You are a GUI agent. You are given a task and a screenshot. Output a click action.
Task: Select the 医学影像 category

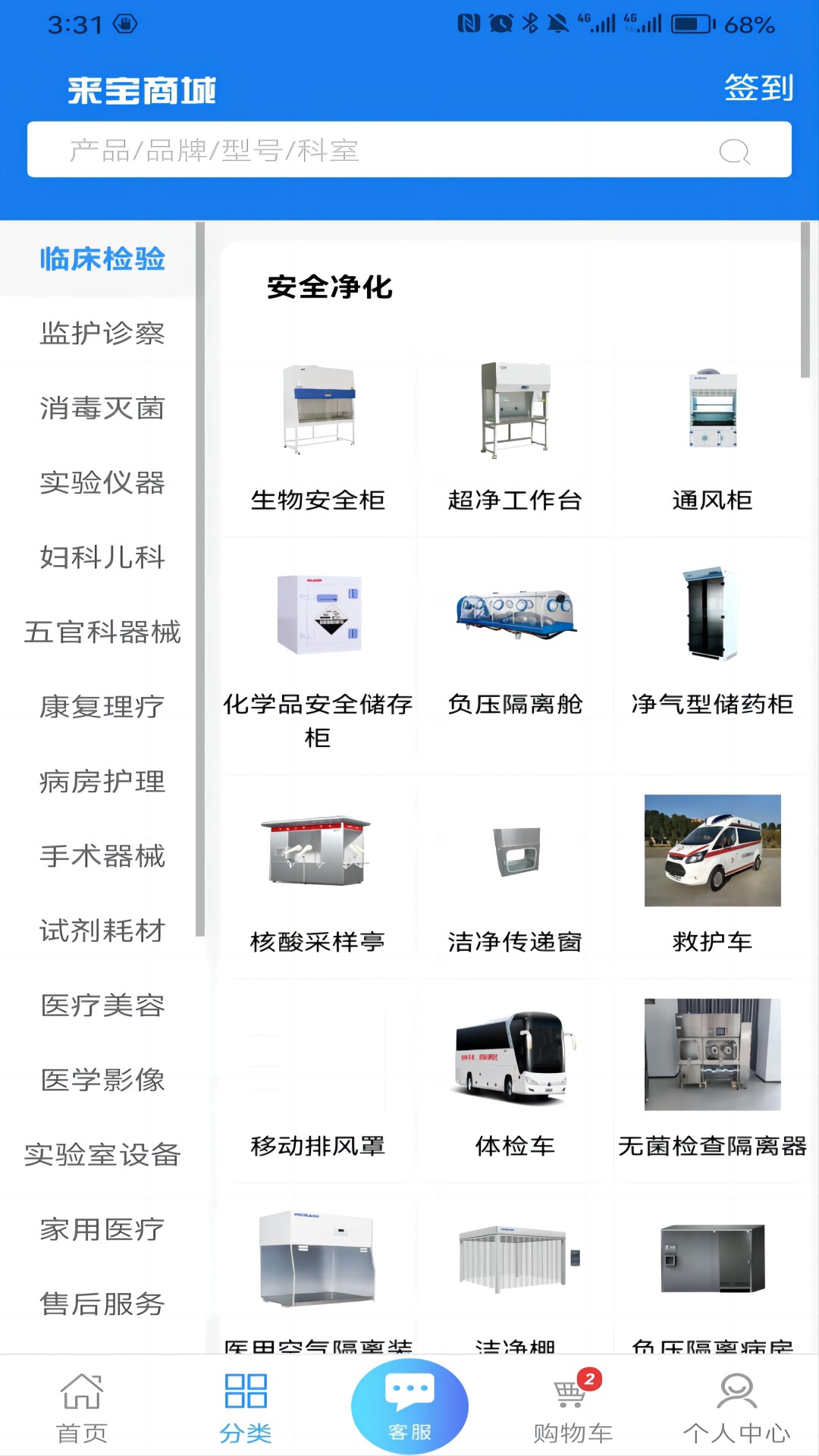[102, 1080]
